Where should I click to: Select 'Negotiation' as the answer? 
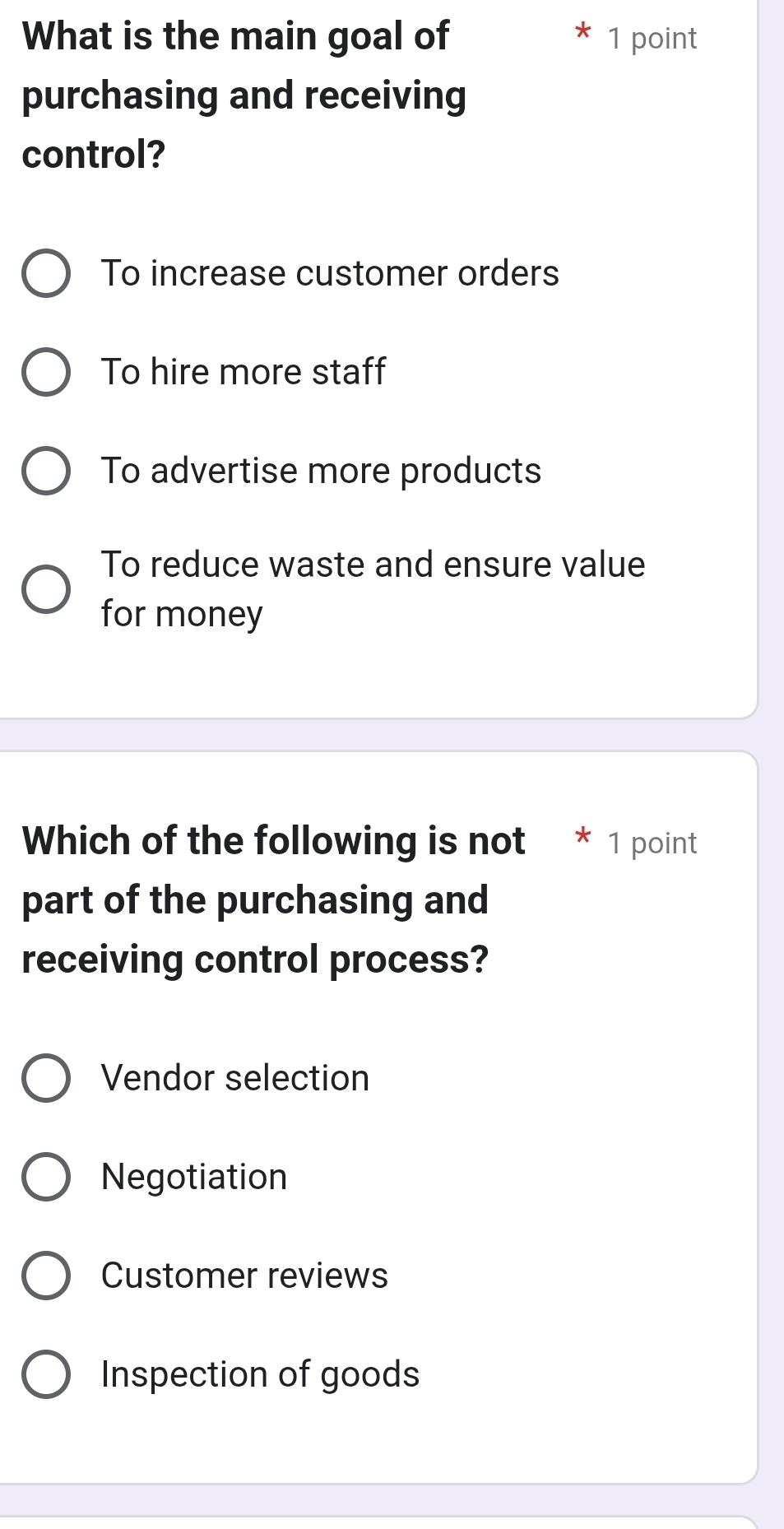pos(46,1177)
